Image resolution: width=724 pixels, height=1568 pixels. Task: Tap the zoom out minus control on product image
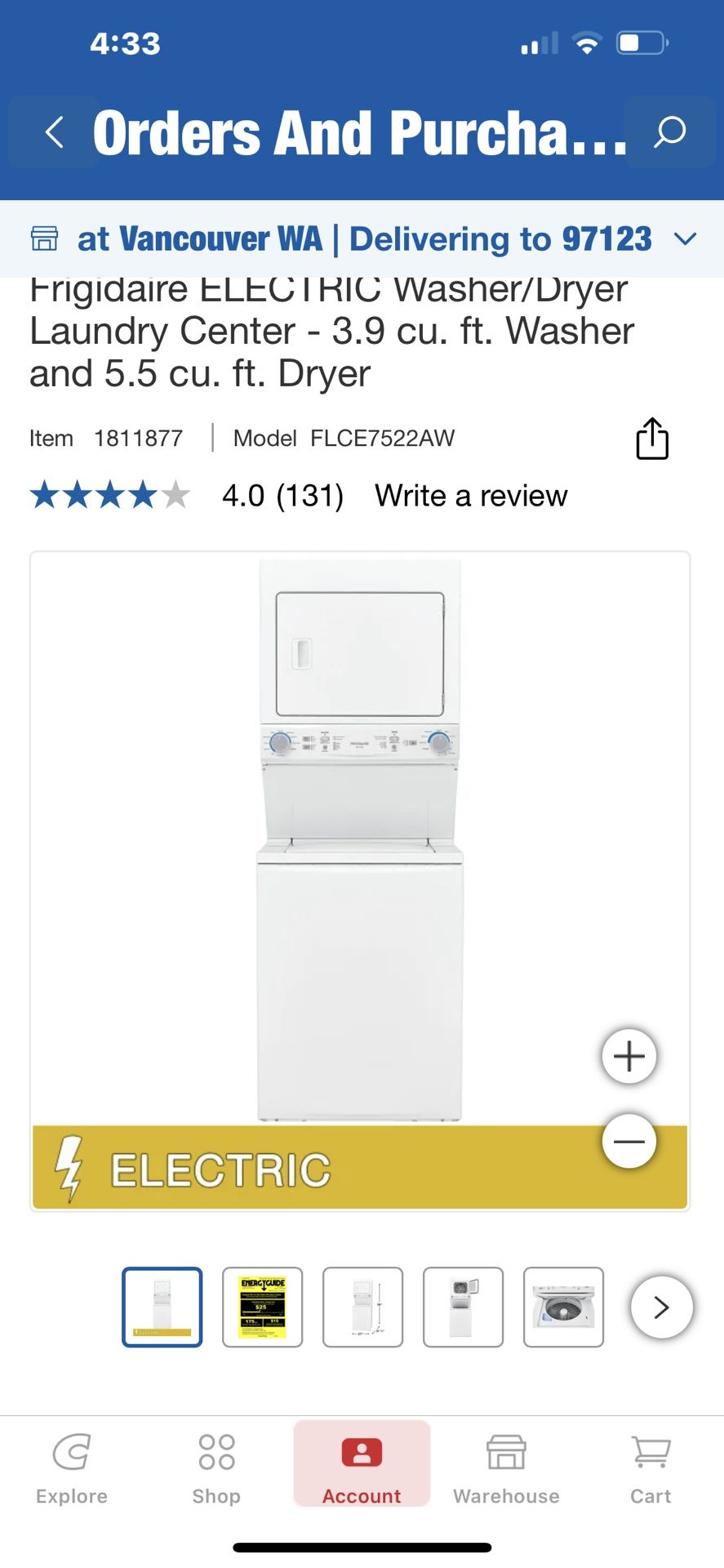pyautogui.click(x=629, y=1141)
